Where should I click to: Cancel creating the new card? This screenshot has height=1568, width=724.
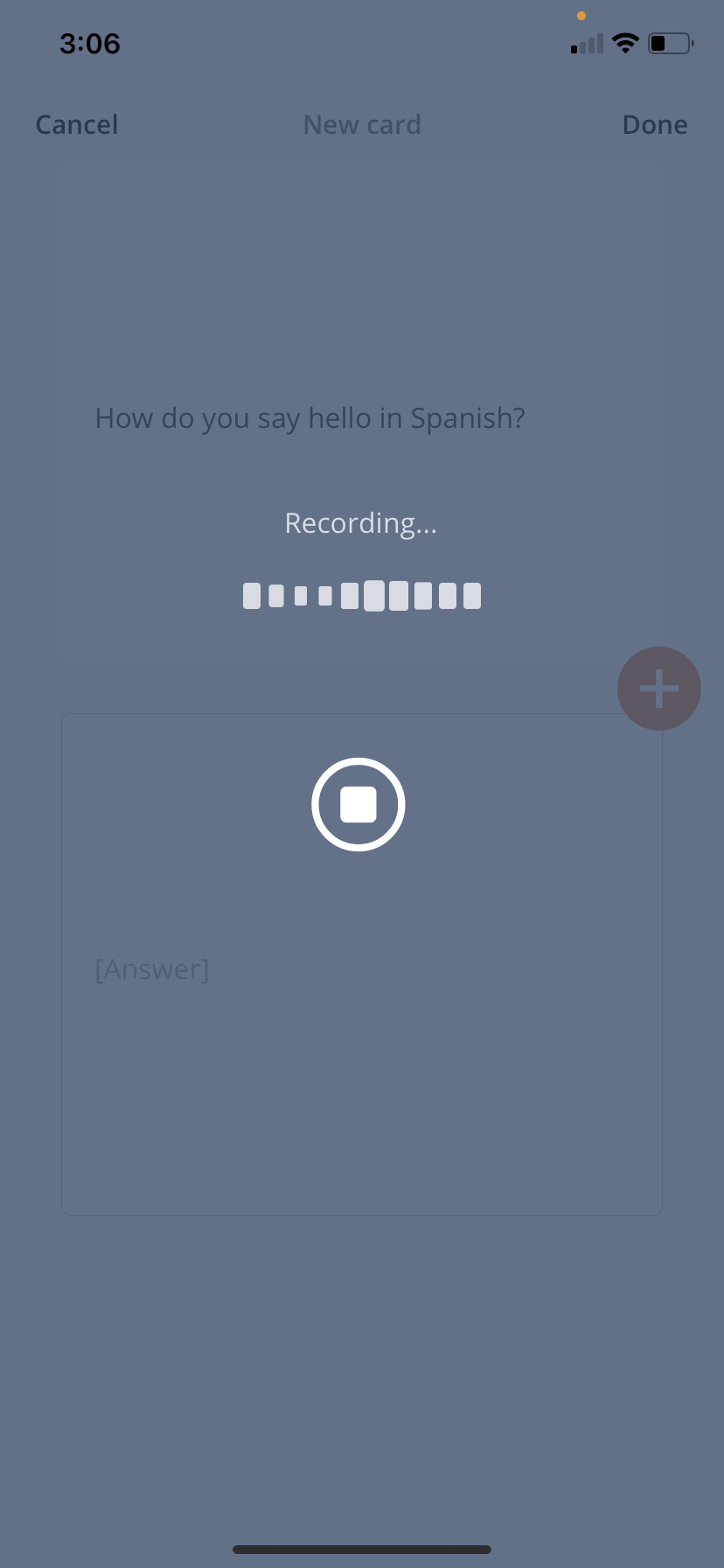[77, 125]
